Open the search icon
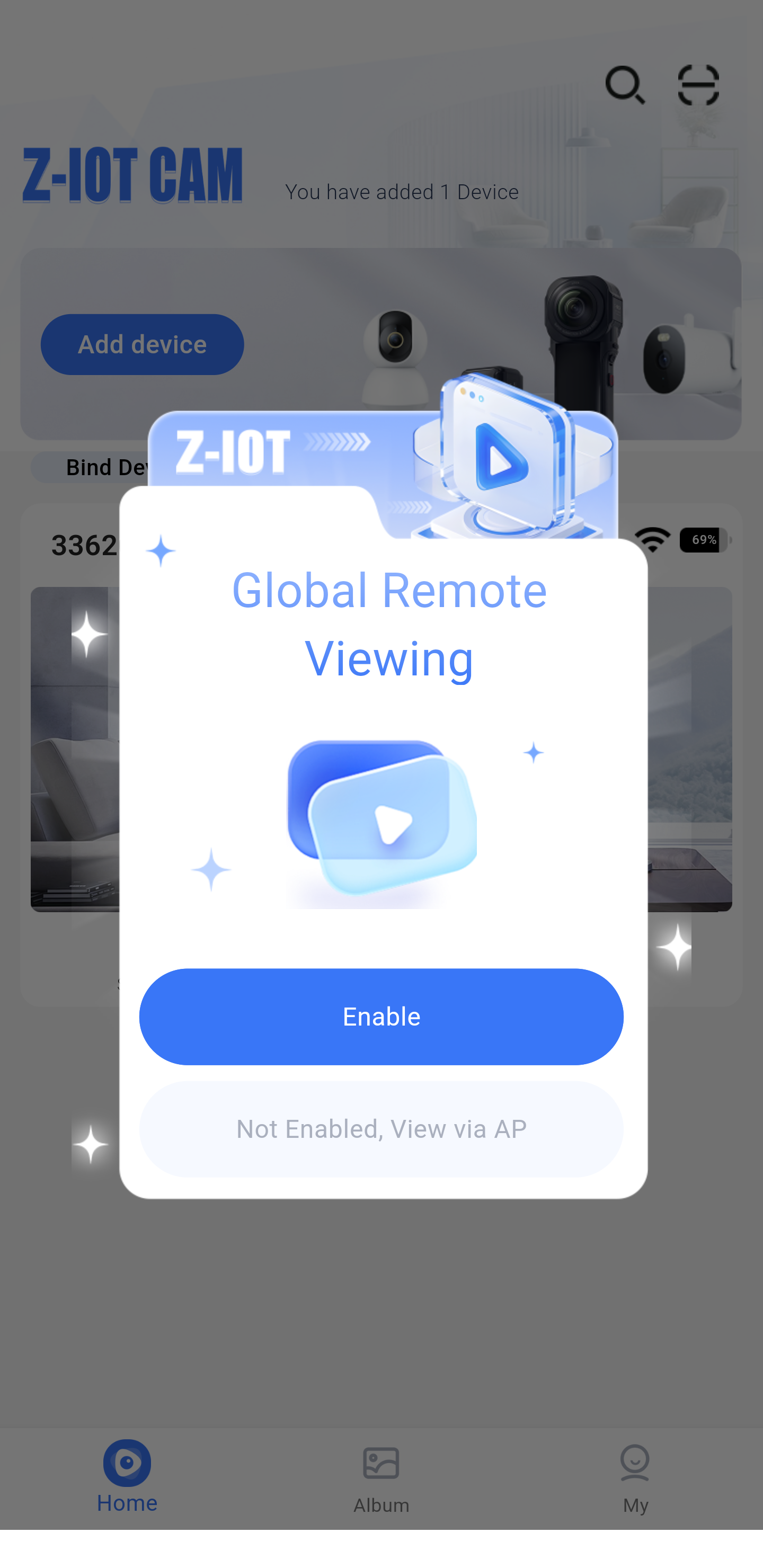The width and height of the screenshot is (763, 1568). click(x=625, y=85)
